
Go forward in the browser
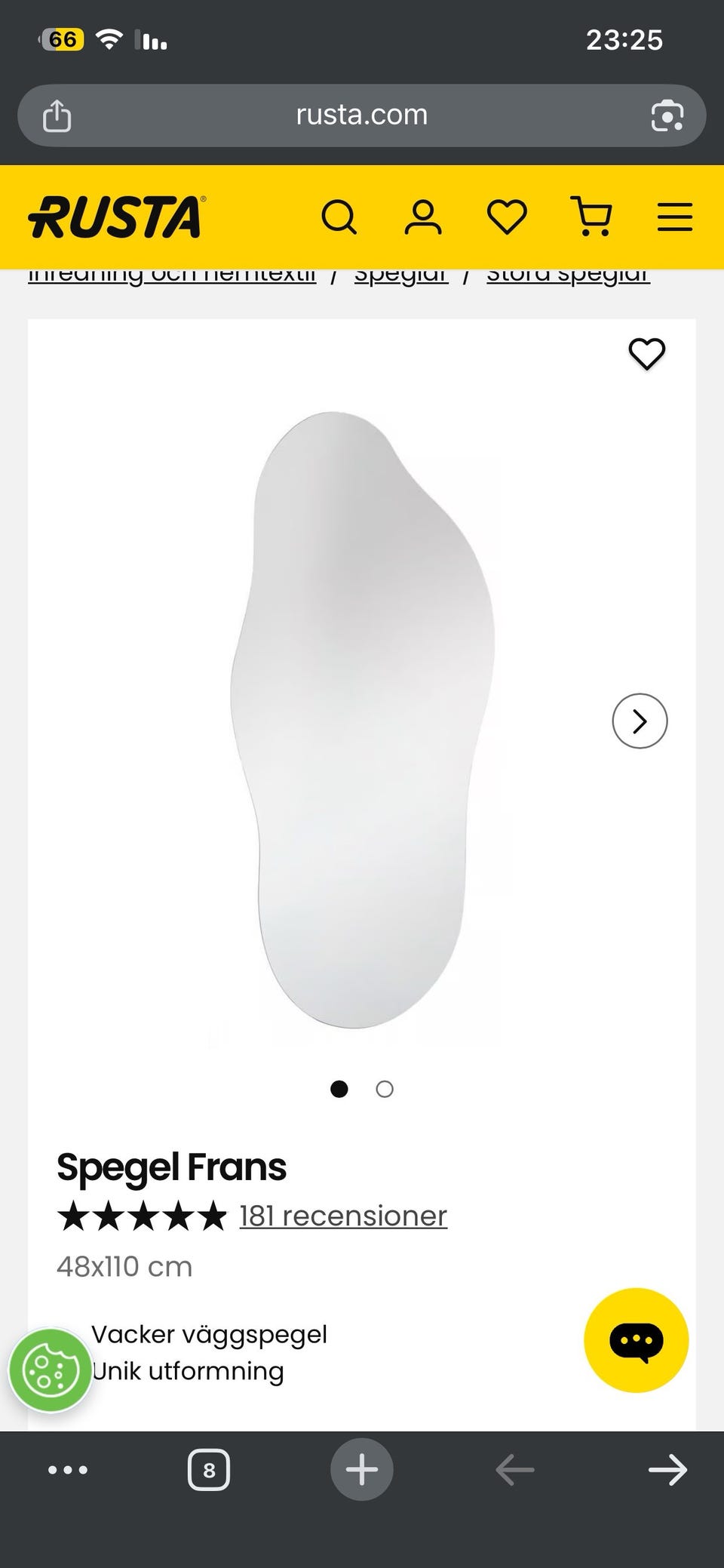pos(667,1470)
